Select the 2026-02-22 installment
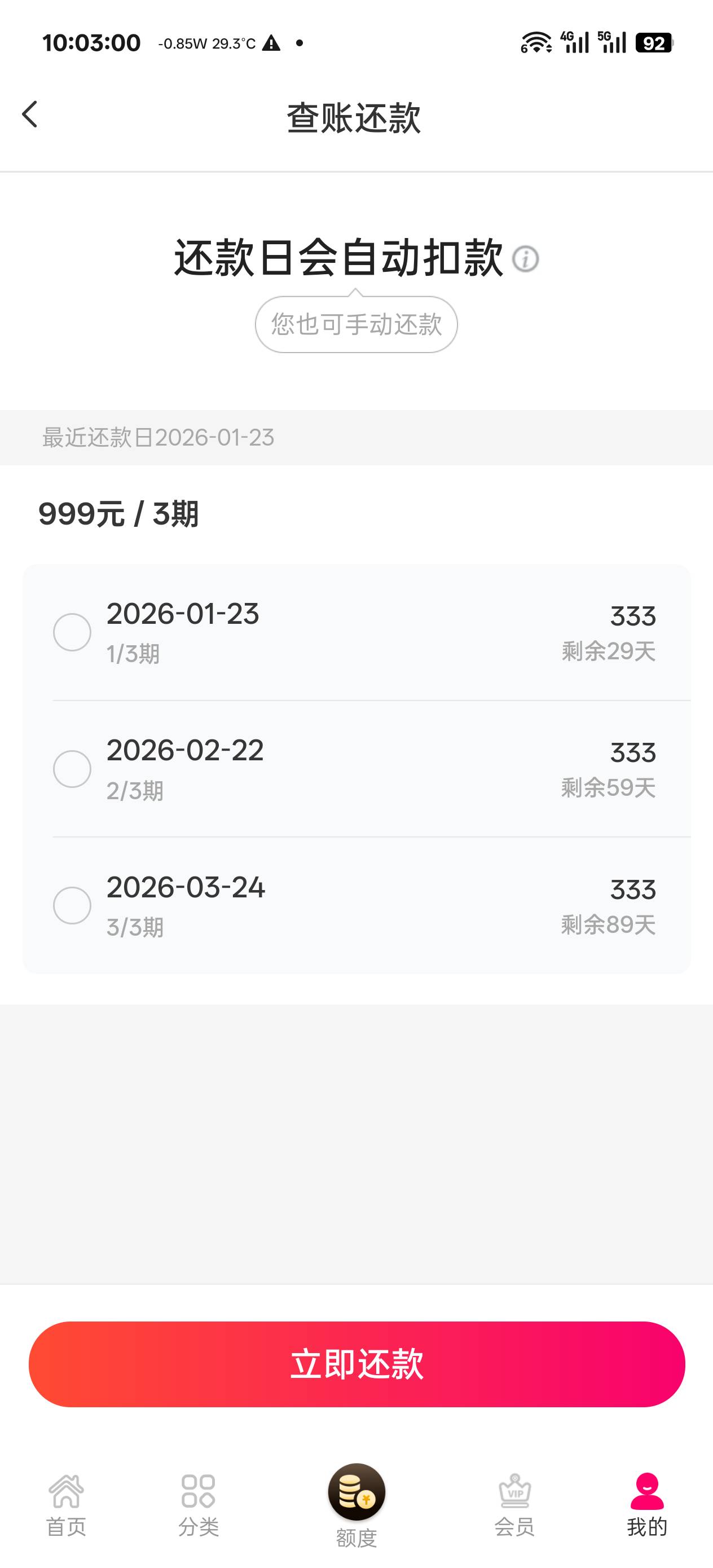The height and width of the screenshot is (1568, 713). point(72,769)
